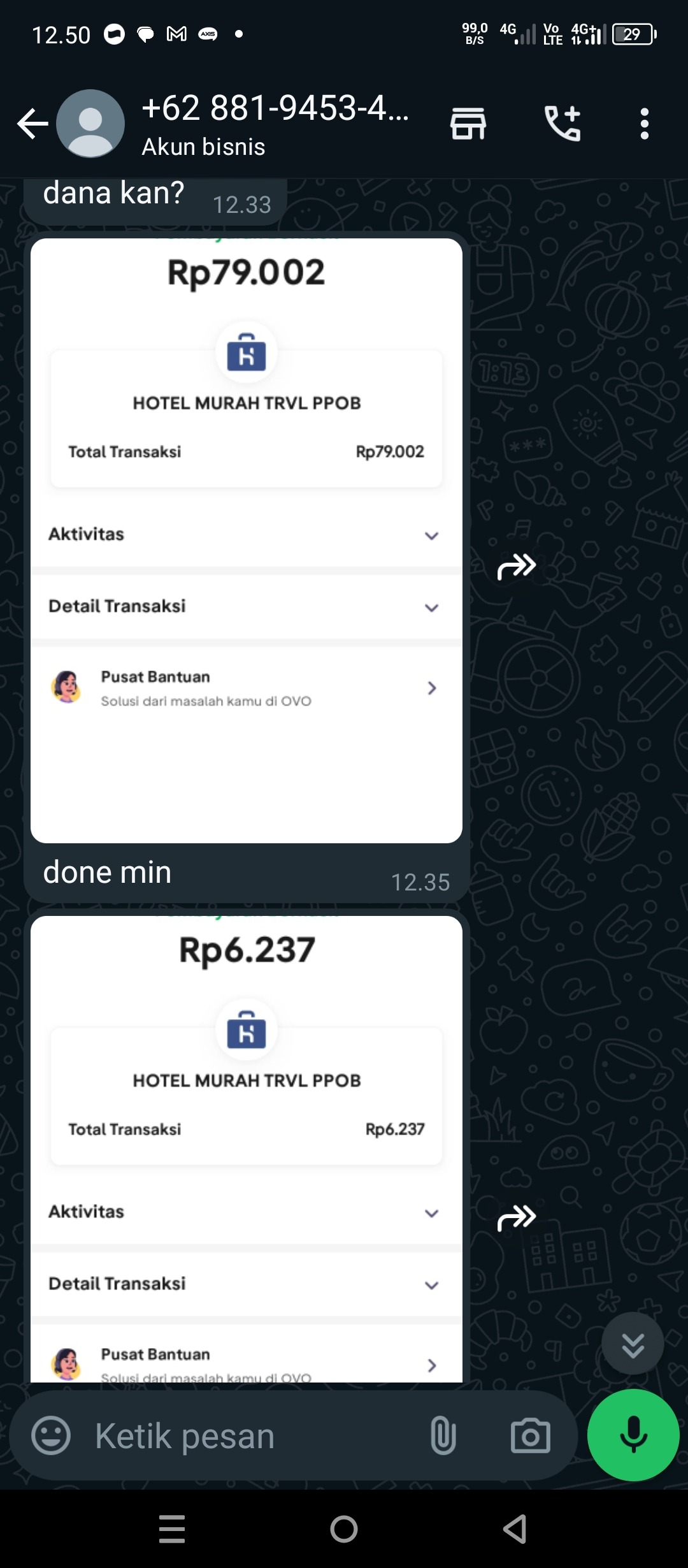Viewport: 688px width, 1568px height.
Task: Focus the Ketik pesan message field
Action: [x=255, y=1437]
